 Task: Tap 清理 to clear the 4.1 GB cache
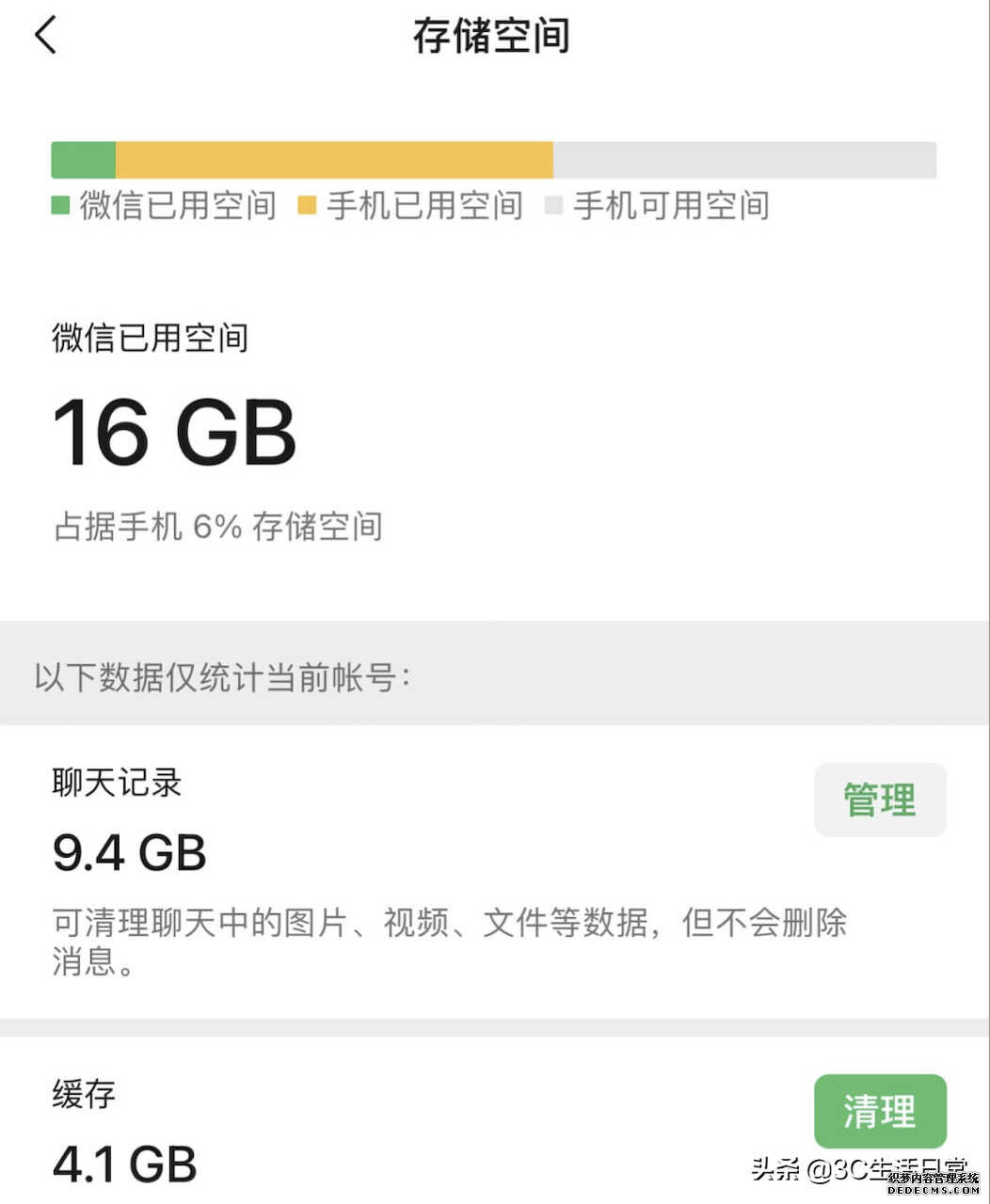879,1111
